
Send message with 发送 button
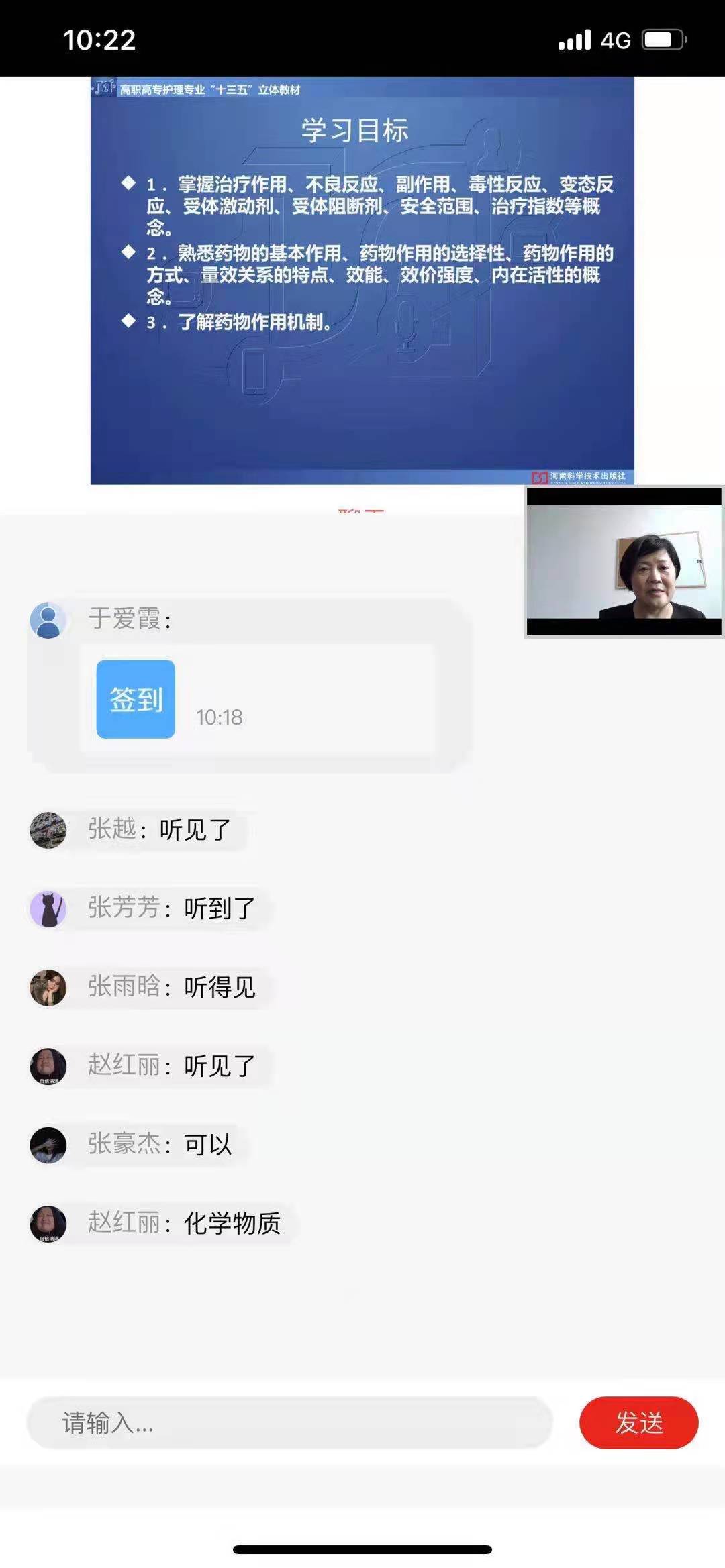pos(638,1422)
